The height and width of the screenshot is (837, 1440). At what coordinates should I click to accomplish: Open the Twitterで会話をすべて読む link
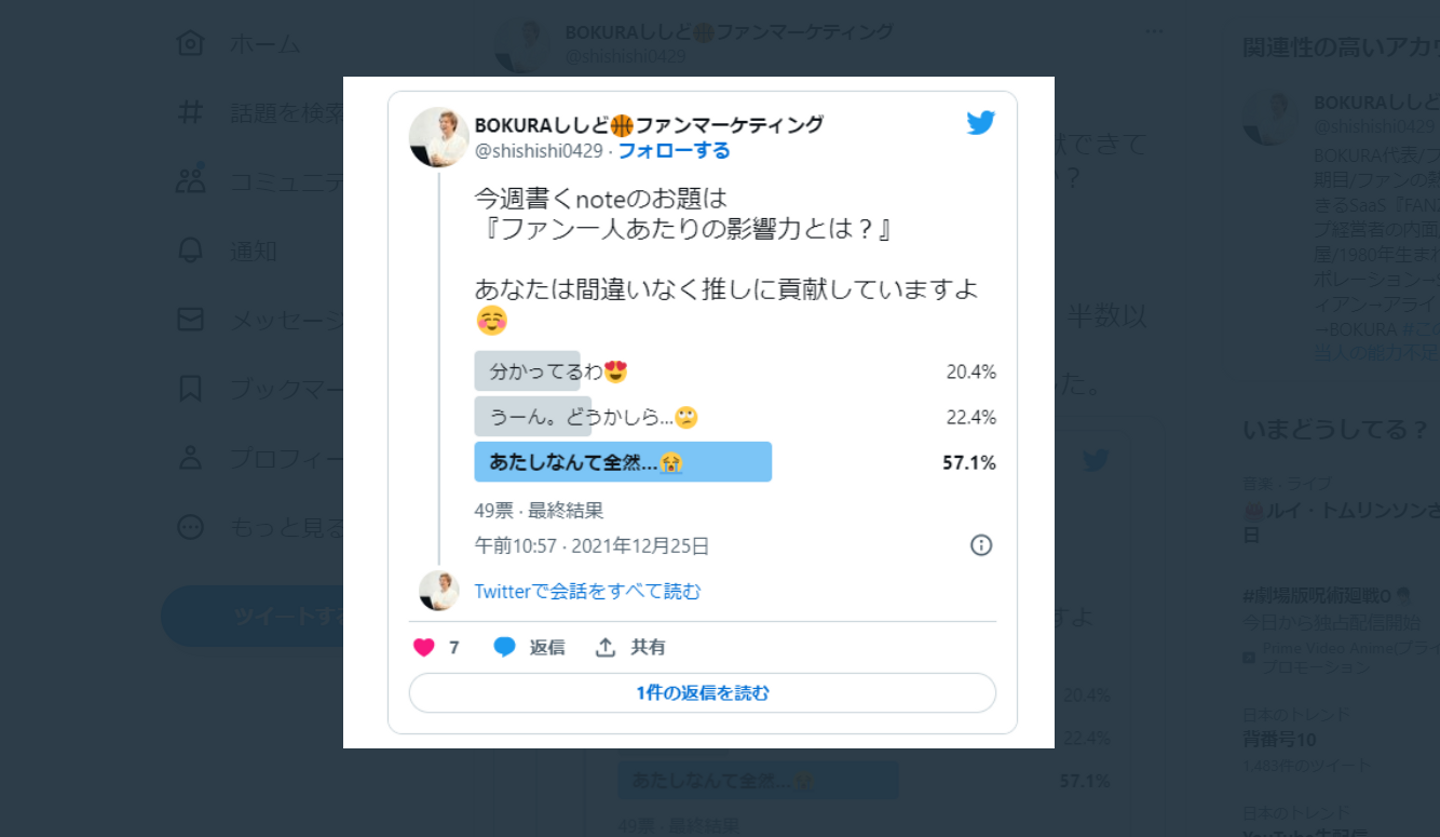coord(587,591)
